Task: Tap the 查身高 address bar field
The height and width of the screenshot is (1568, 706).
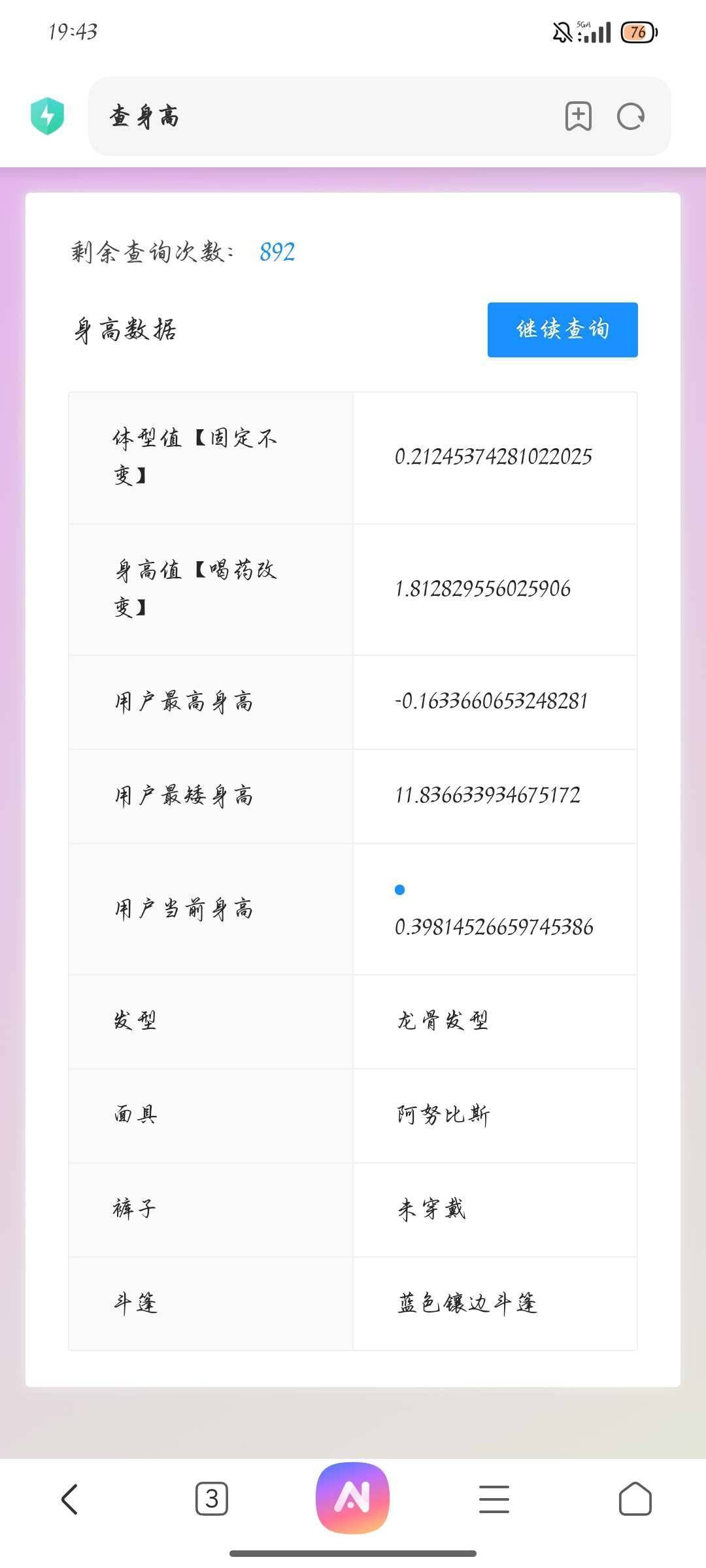Action: pyautogui.click(x=327, y=116)
